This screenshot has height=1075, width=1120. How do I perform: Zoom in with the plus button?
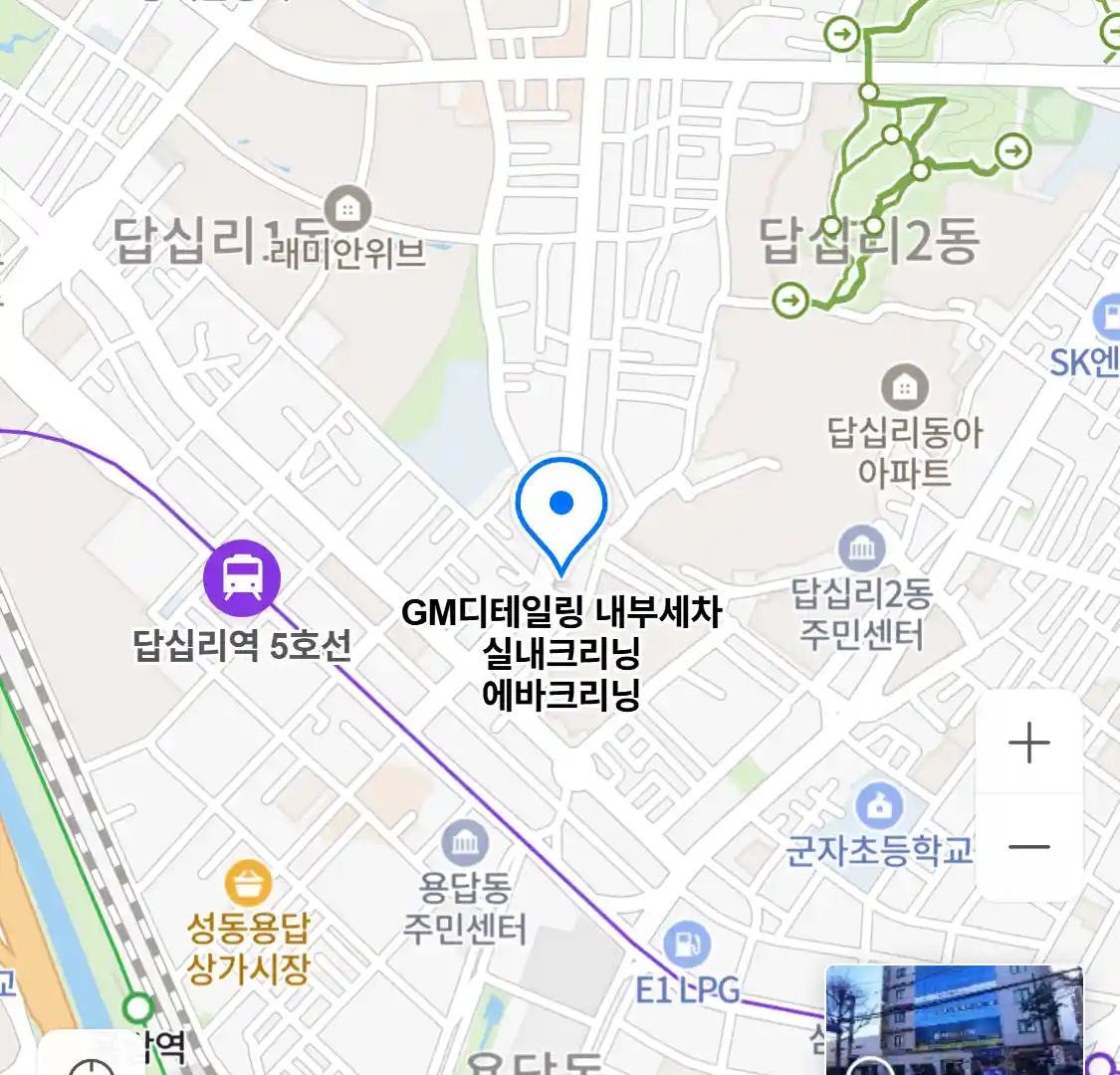[x=1028, y=744]
